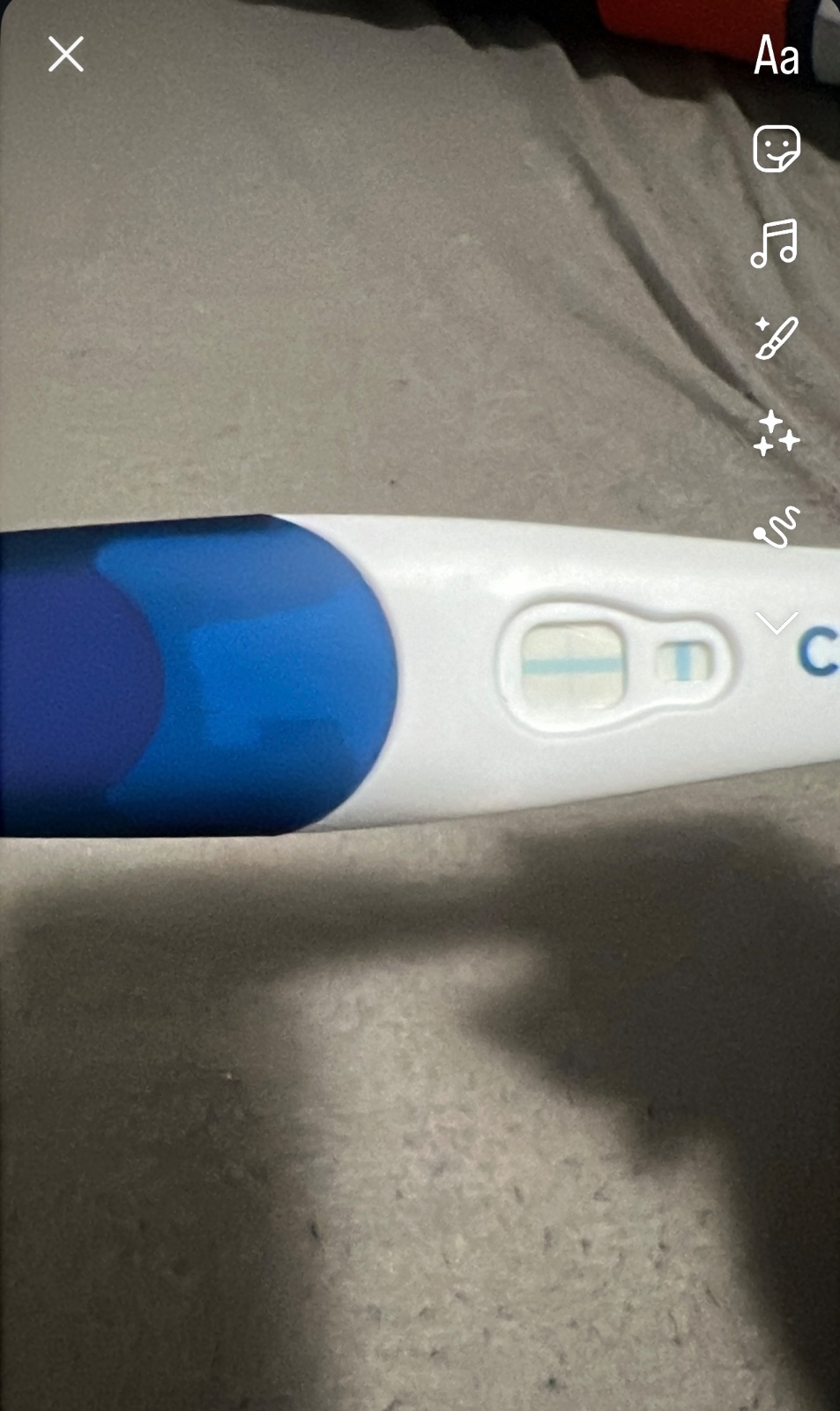The width and height of the screenshot is (840, 1411).
Task: Apply sparkle filter effects
Action: 777,434
